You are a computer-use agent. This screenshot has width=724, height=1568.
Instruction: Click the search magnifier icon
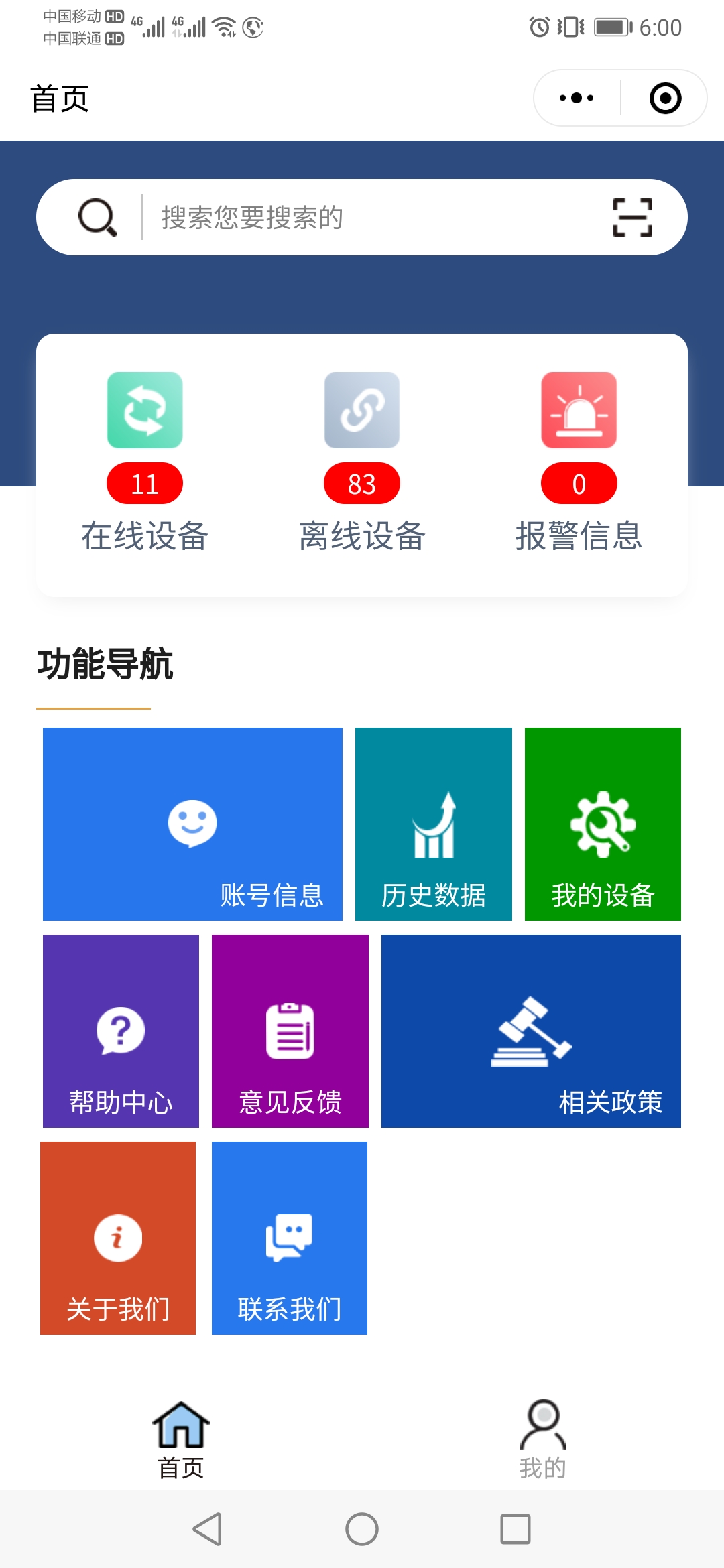click(96, 216)
